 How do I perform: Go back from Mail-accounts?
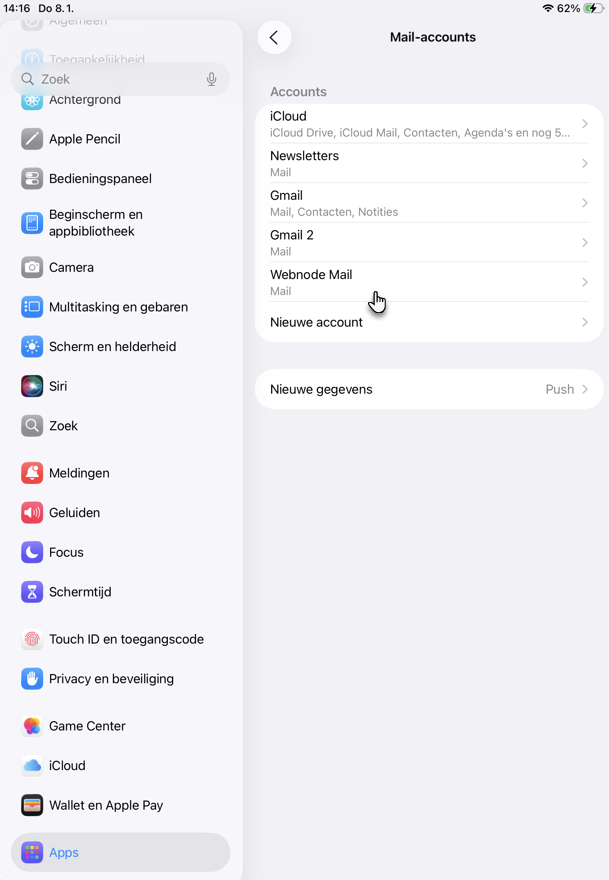[x=274, y=37]
